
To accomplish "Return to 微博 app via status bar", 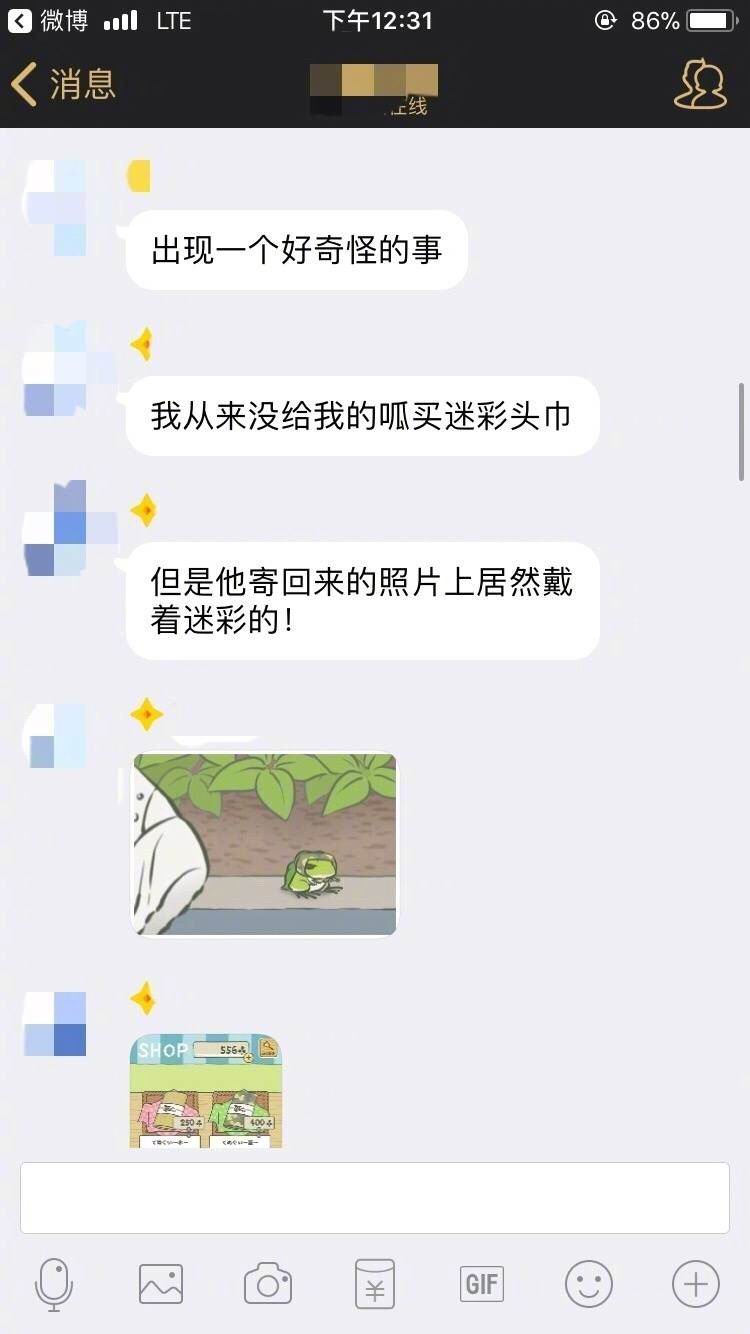I will pyautogui.click(x=48, y=20).
